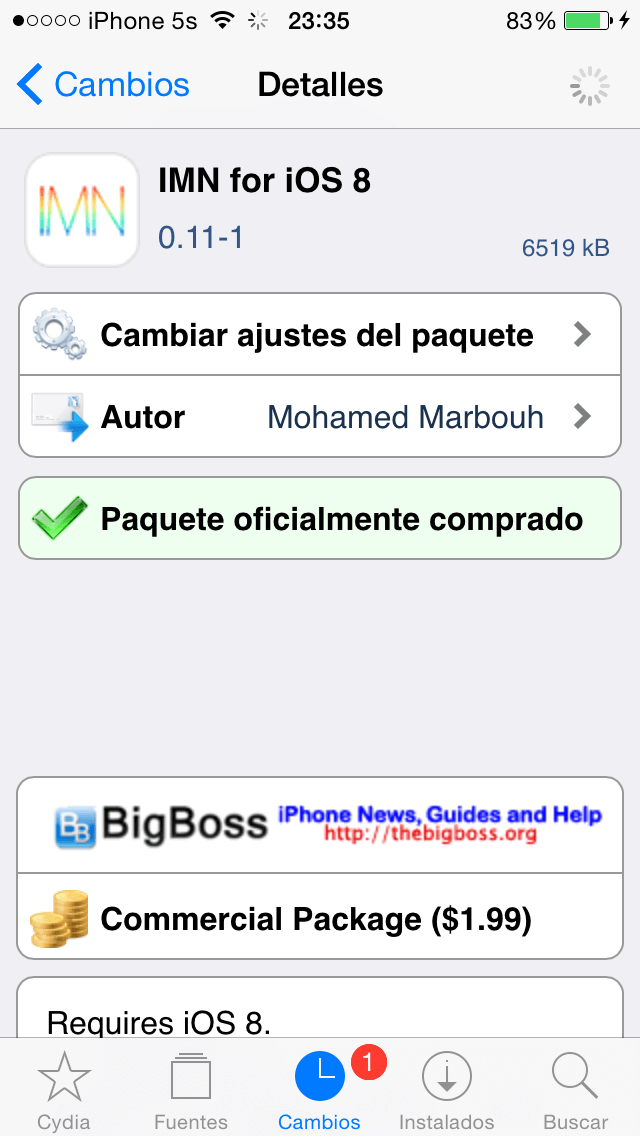640x1136 pixels.
Task: View author Mohamed Marbouh details
Action: click(x=320, y=416)
